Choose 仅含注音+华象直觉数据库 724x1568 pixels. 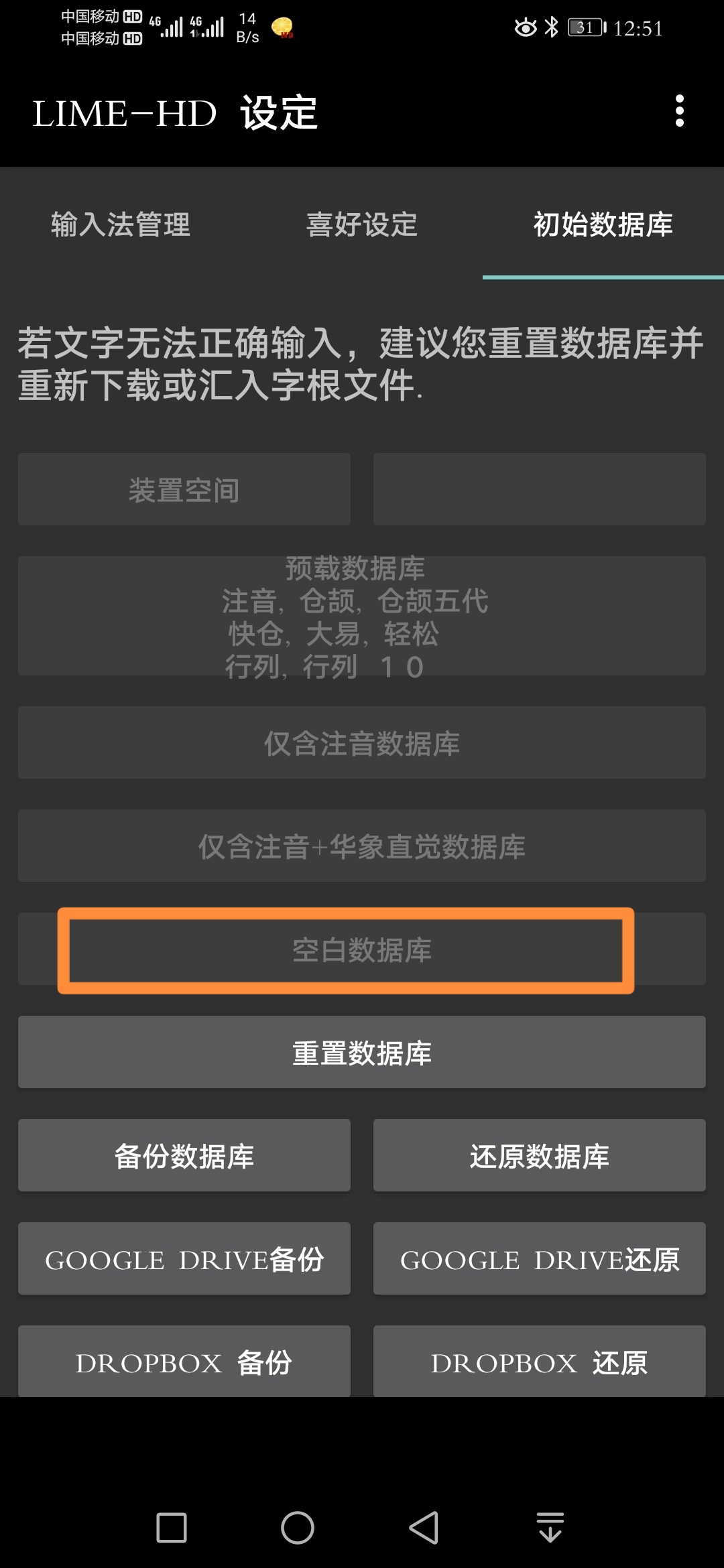362,846
